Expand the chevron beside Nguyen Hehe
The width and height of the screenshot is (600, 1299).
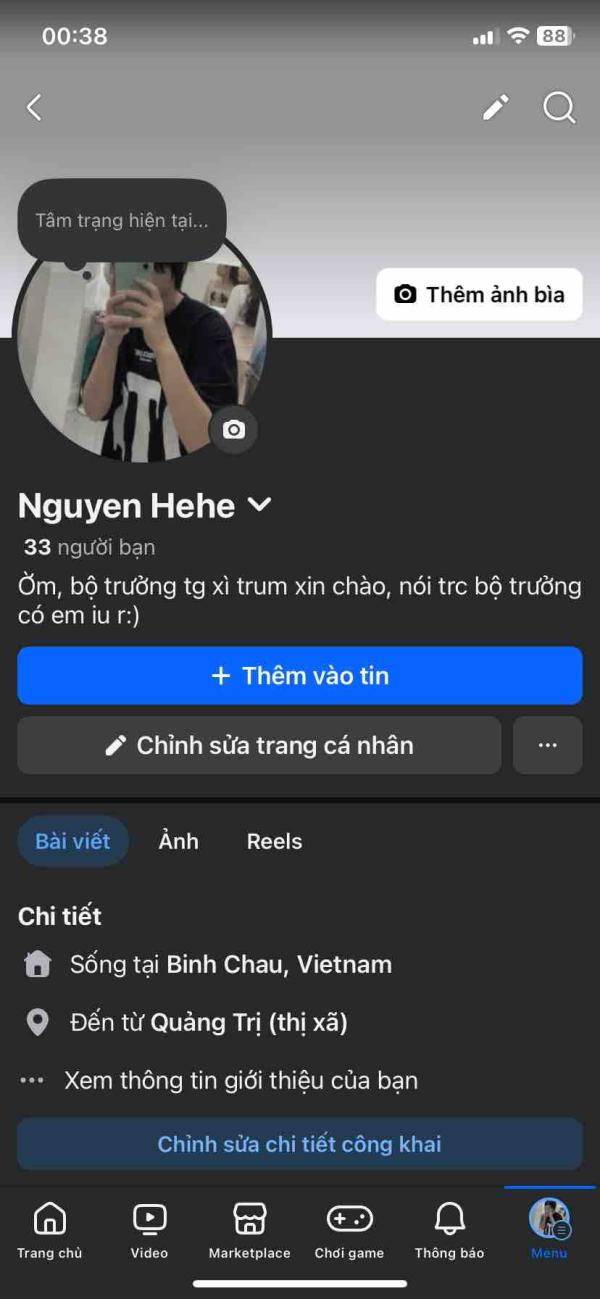point(259,505)
